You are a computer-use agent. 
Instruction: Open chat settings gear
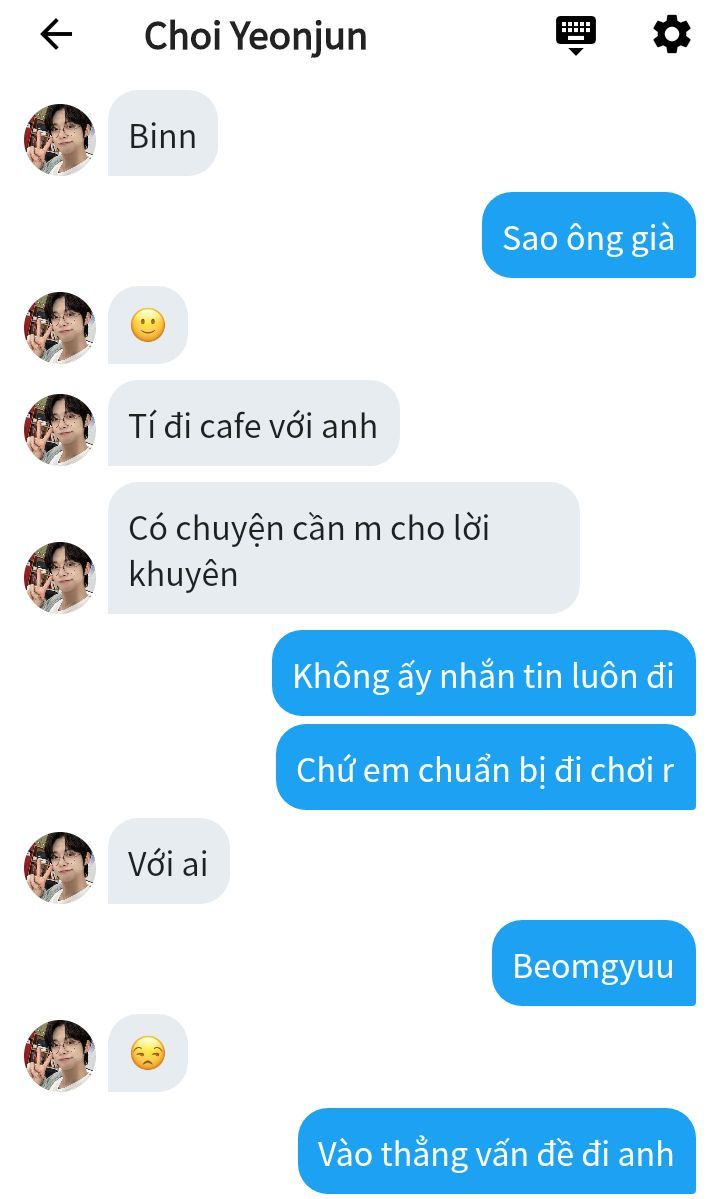coord(671,35)
